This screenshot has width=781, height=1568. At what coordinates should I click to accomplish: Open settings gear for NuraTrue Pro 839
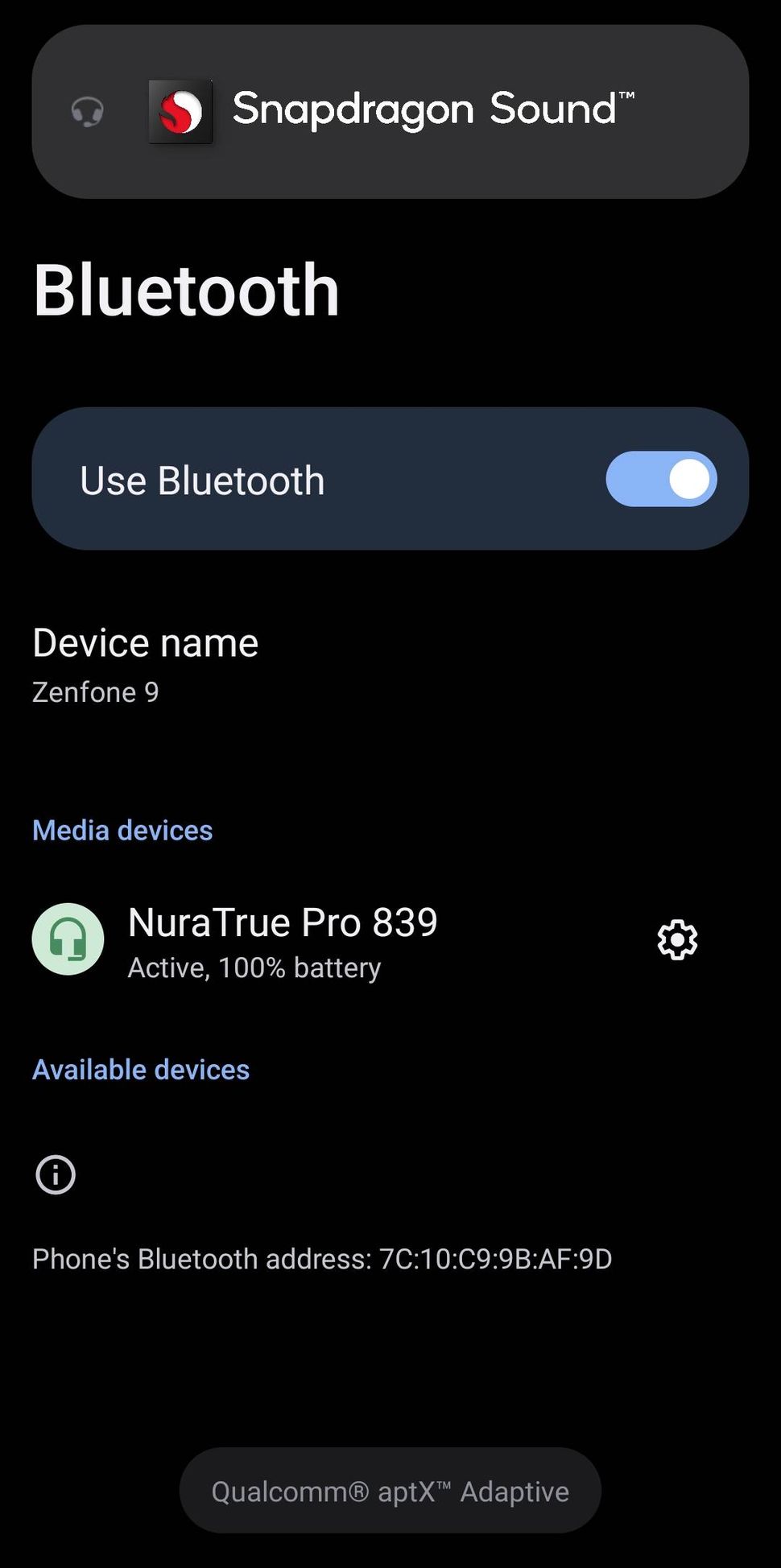click(x=676, y=939)
